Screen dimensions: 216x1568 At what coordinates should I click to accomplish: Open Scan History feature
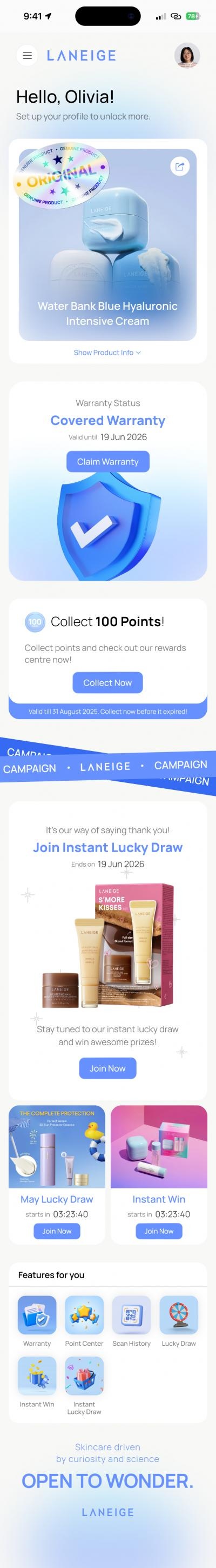(131, 1321)
